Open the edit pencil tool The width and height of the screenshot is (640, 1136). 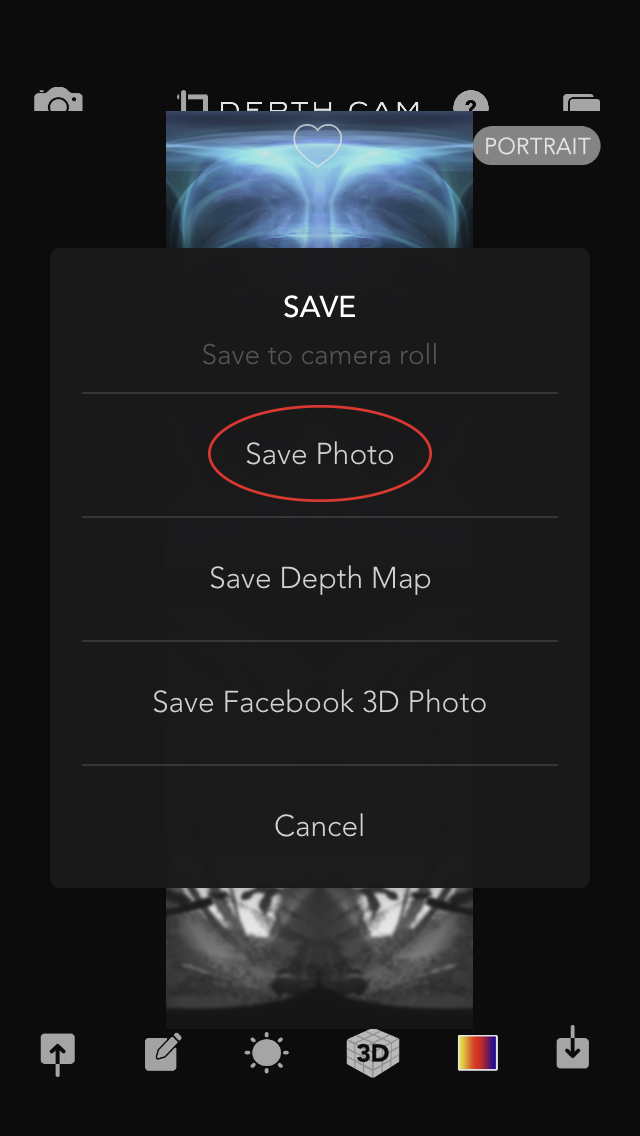(x=163, y=1052)
